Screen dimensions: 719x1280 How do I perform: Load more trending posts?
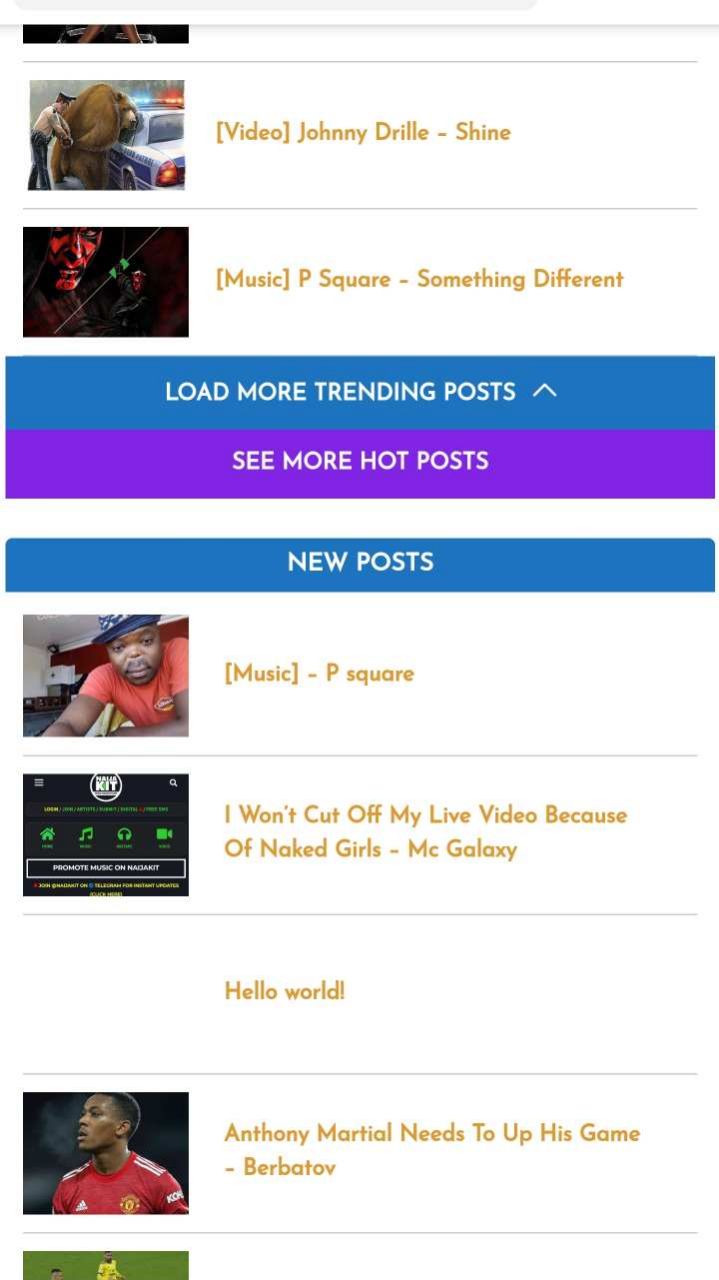[x=360, y=392]
